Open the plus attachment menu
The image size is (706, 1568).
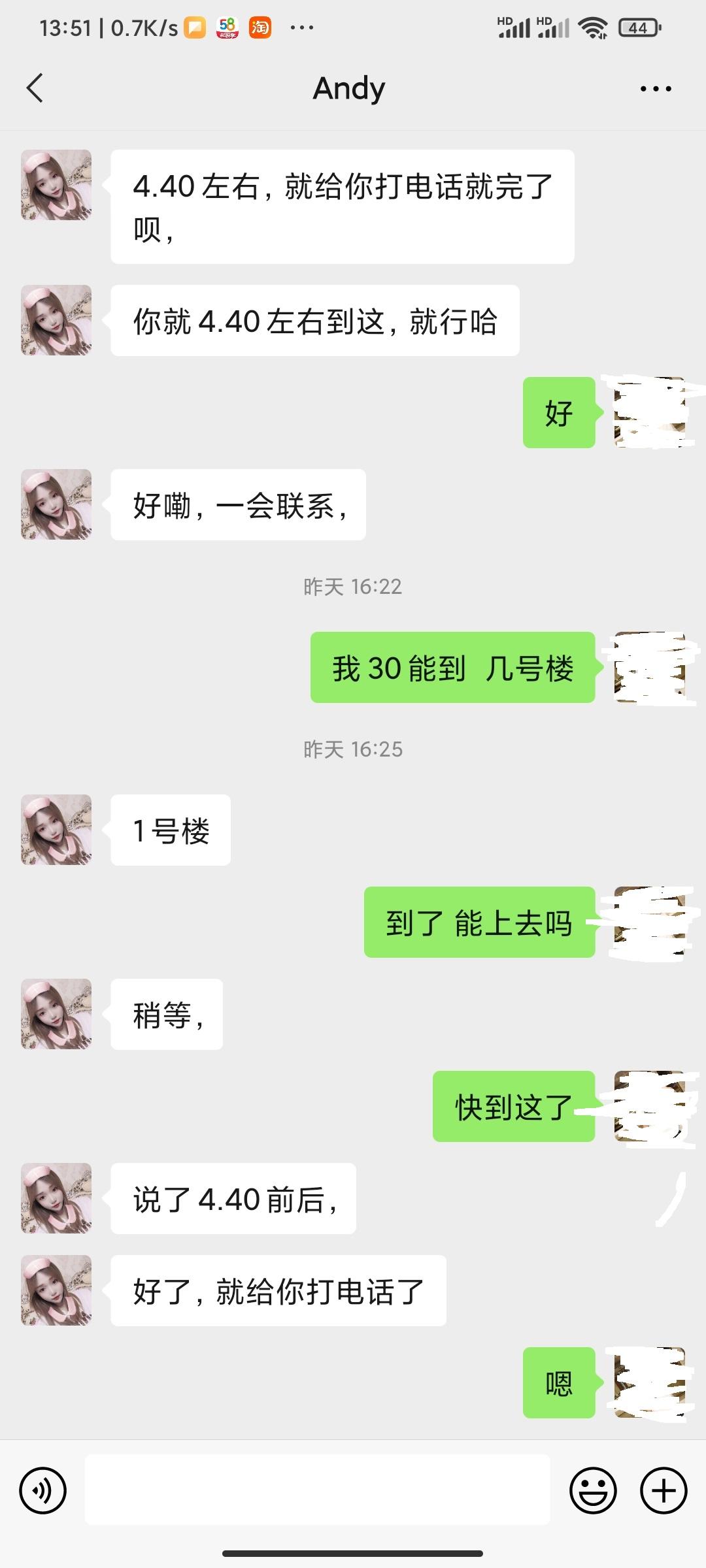click(664, 1490)
